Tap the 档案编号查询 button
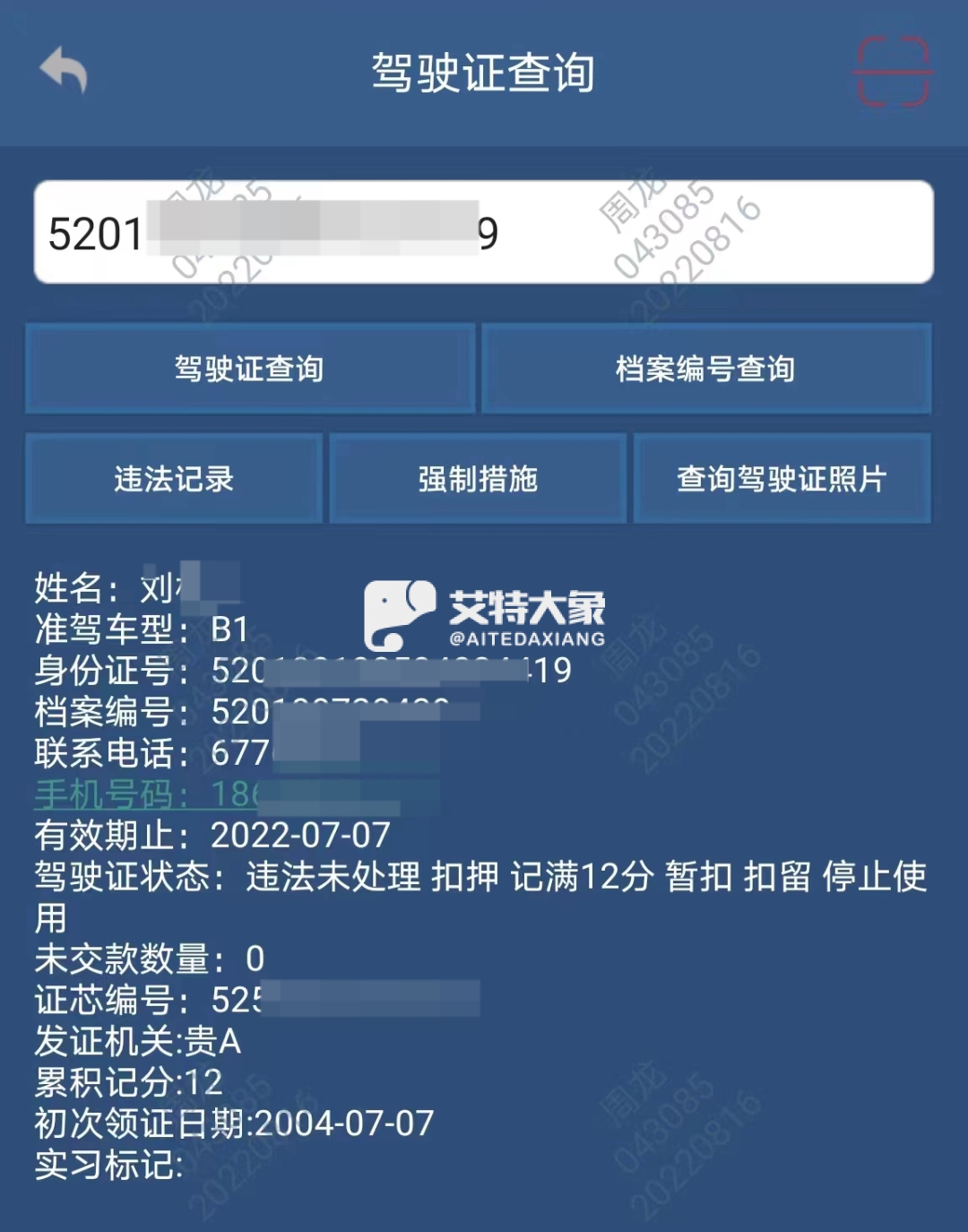The image size is (968, 1232). click(705, 369)
